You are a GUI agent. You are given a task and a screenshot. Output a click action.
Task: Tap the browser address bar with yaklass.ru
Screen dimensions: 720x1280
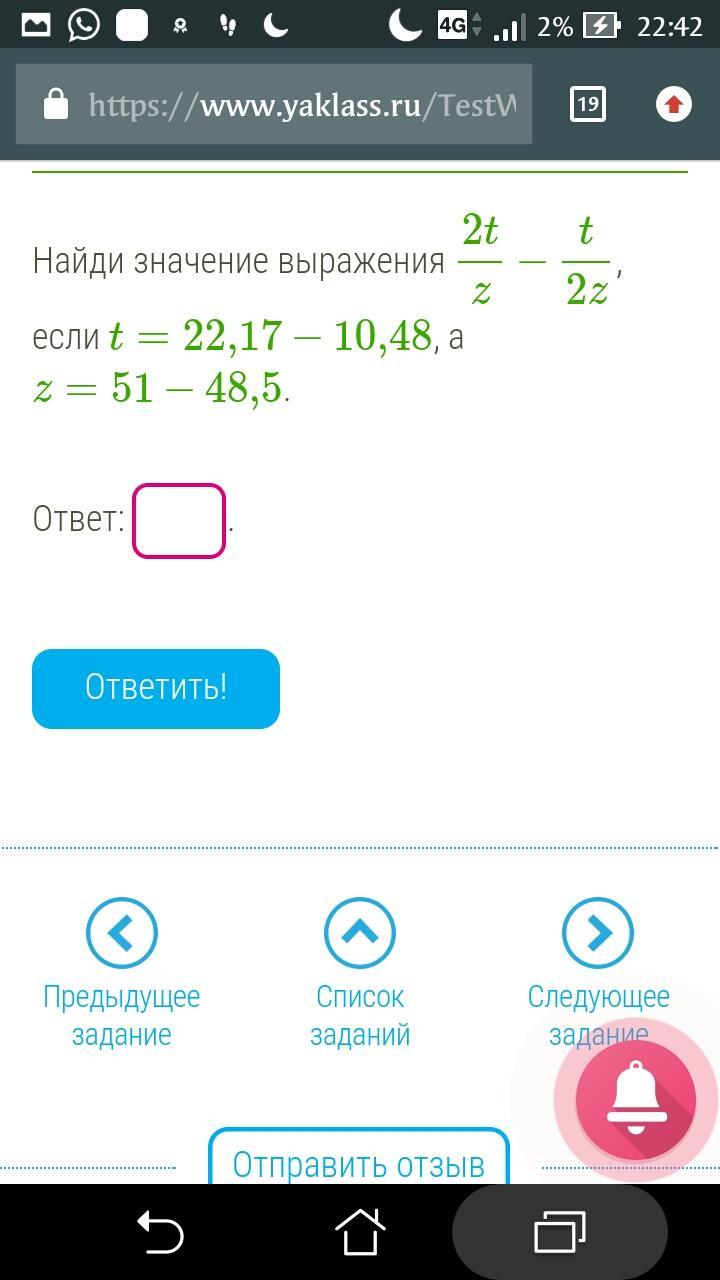click(x=274, y=105)
